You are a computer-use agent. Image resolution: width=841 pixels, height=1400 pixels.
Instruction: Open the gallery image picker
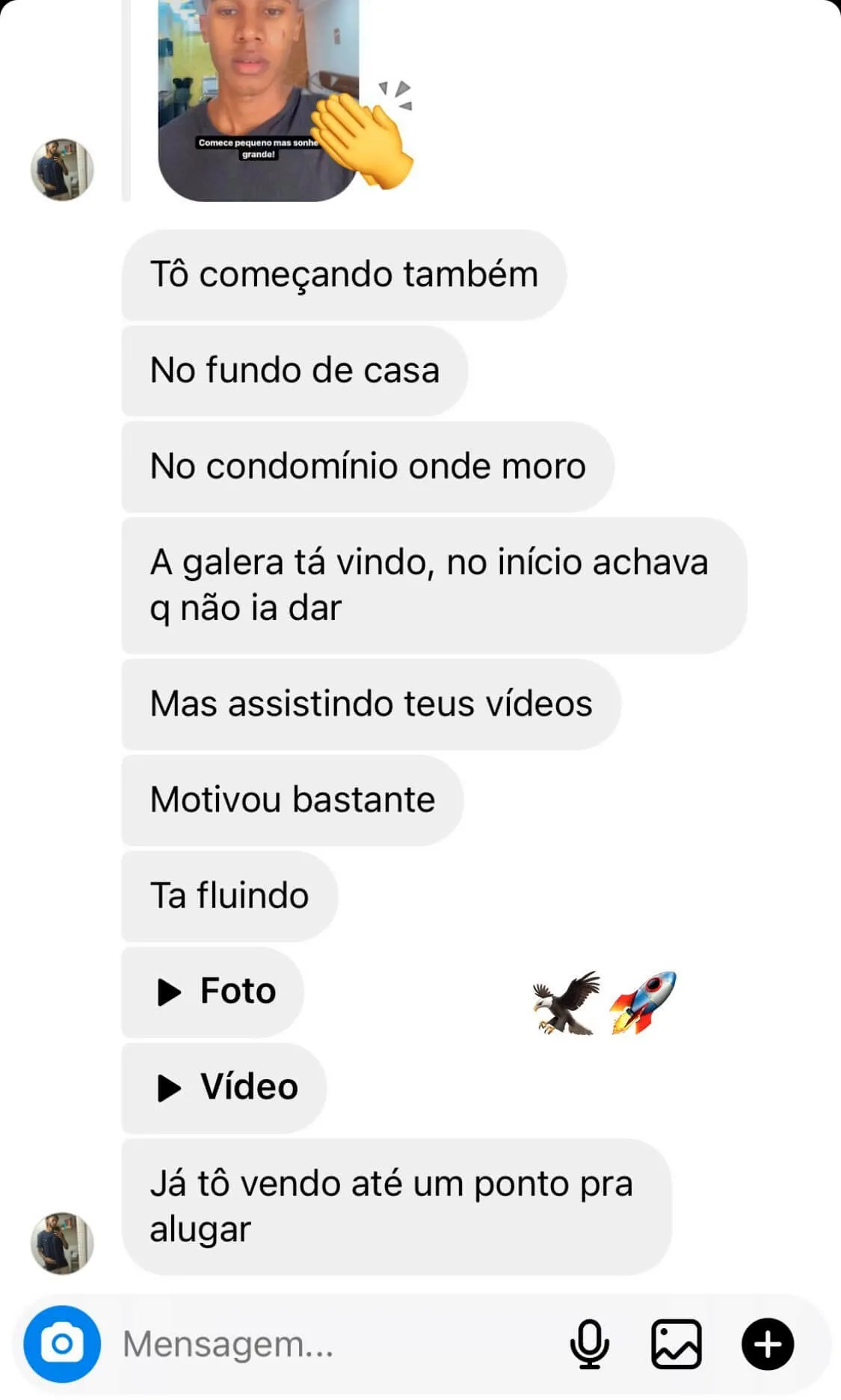(676, 1344)
